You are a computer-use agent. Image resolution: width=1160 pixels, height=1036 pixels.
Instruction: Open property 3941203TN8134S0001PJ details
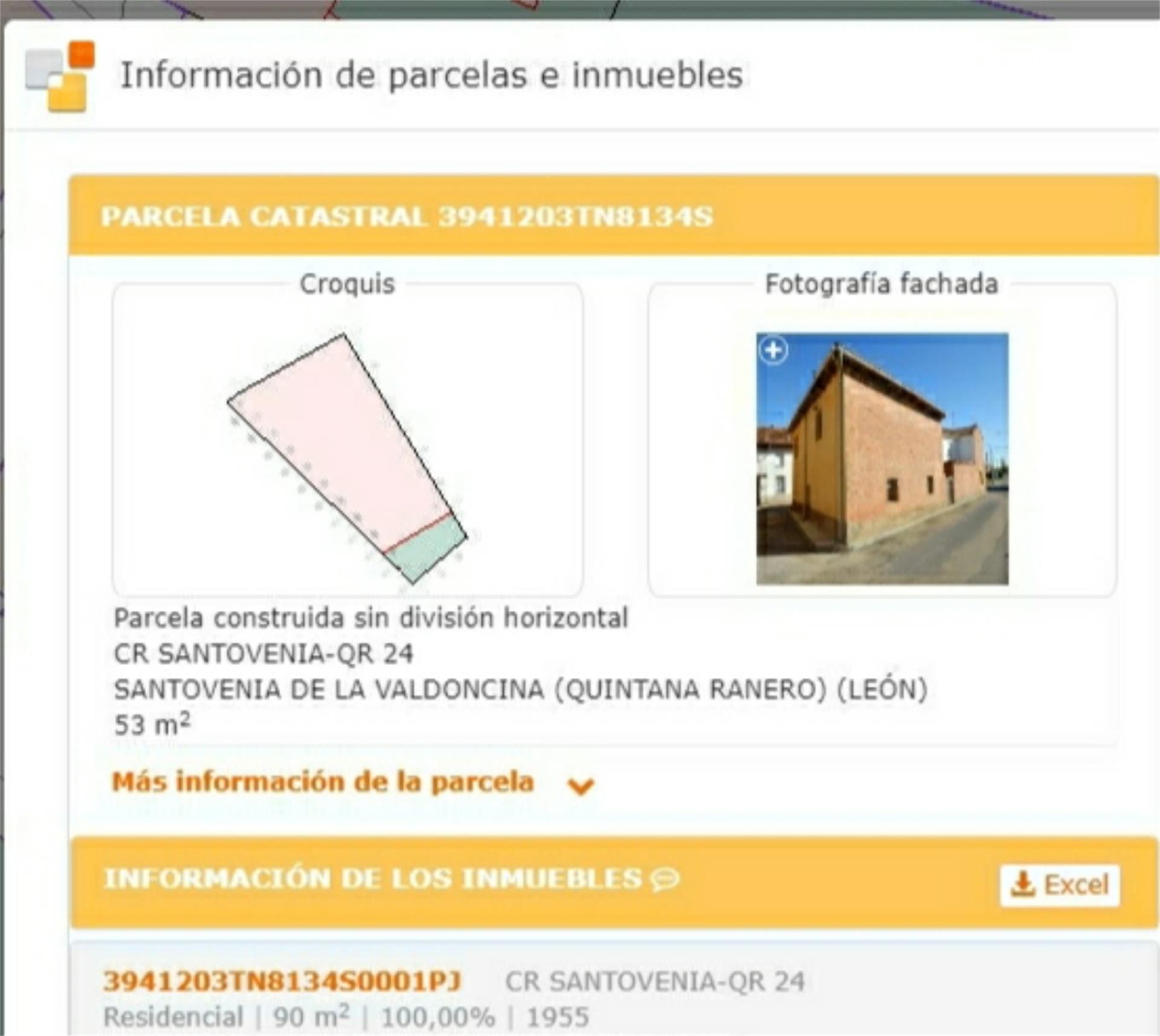[282, 982]
